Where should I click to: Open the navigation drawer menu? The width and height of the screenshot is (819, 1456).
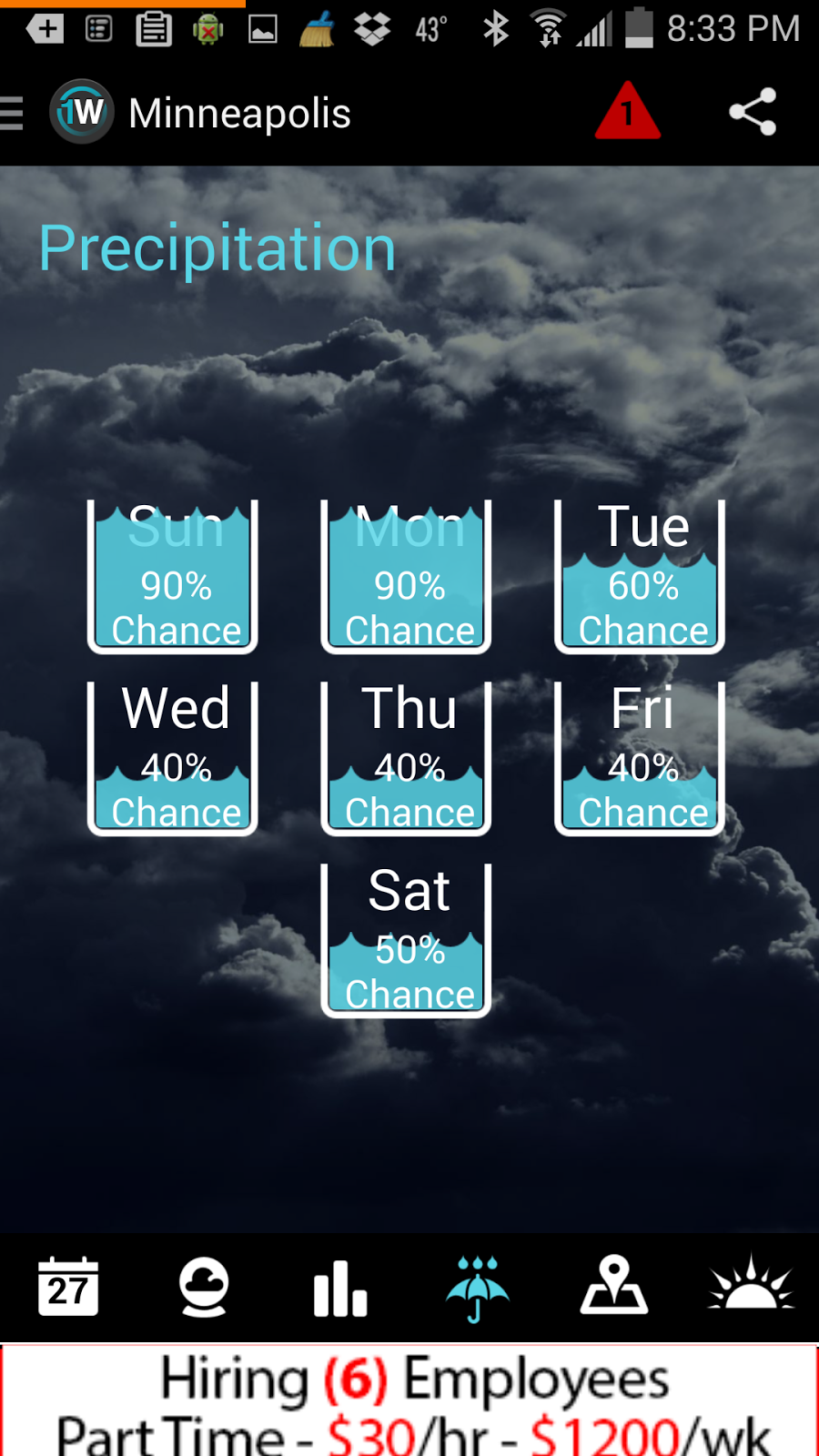(15, 114)
